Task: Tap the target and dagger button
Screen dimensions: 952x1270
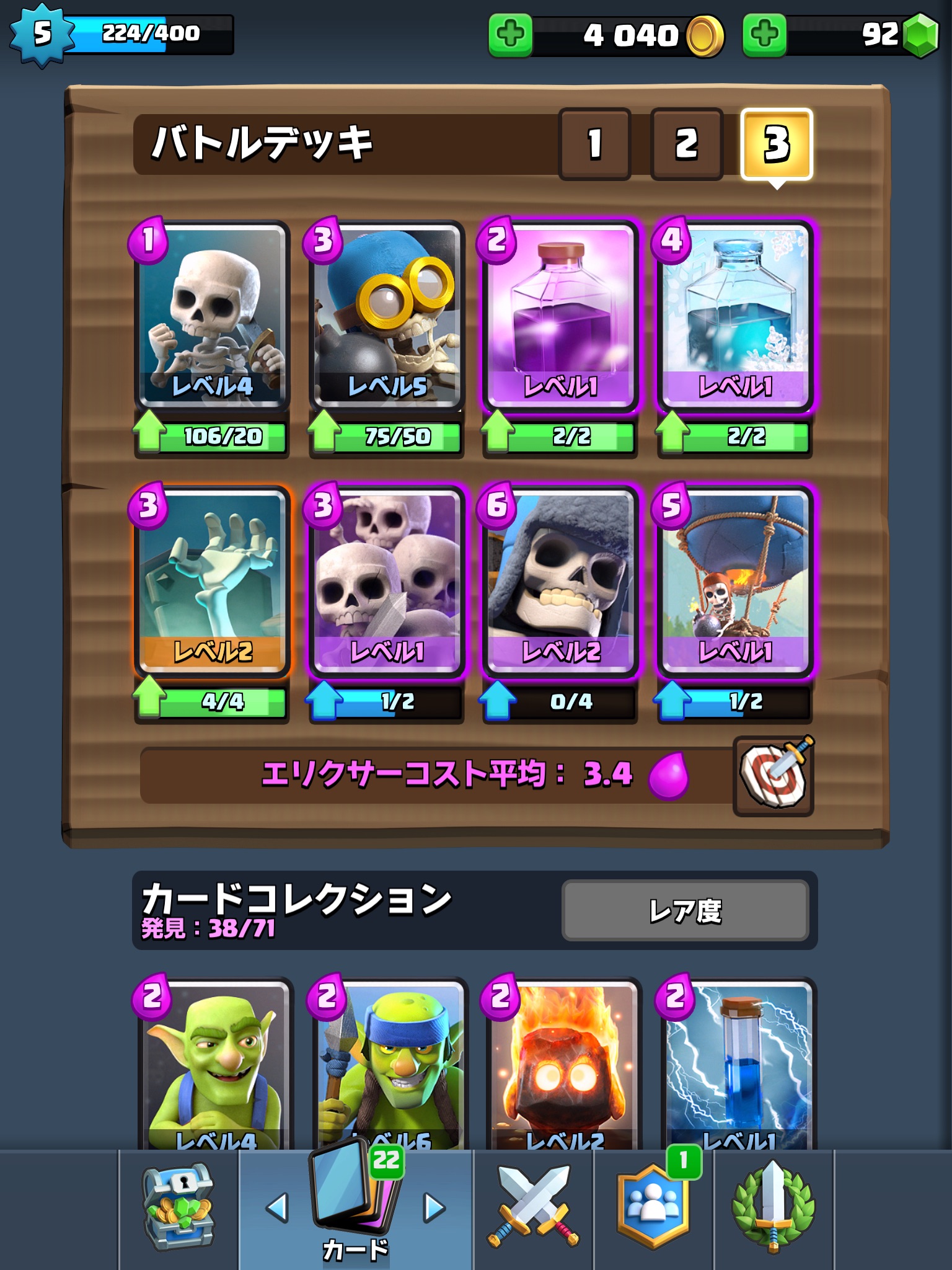Action: (773, 776)
